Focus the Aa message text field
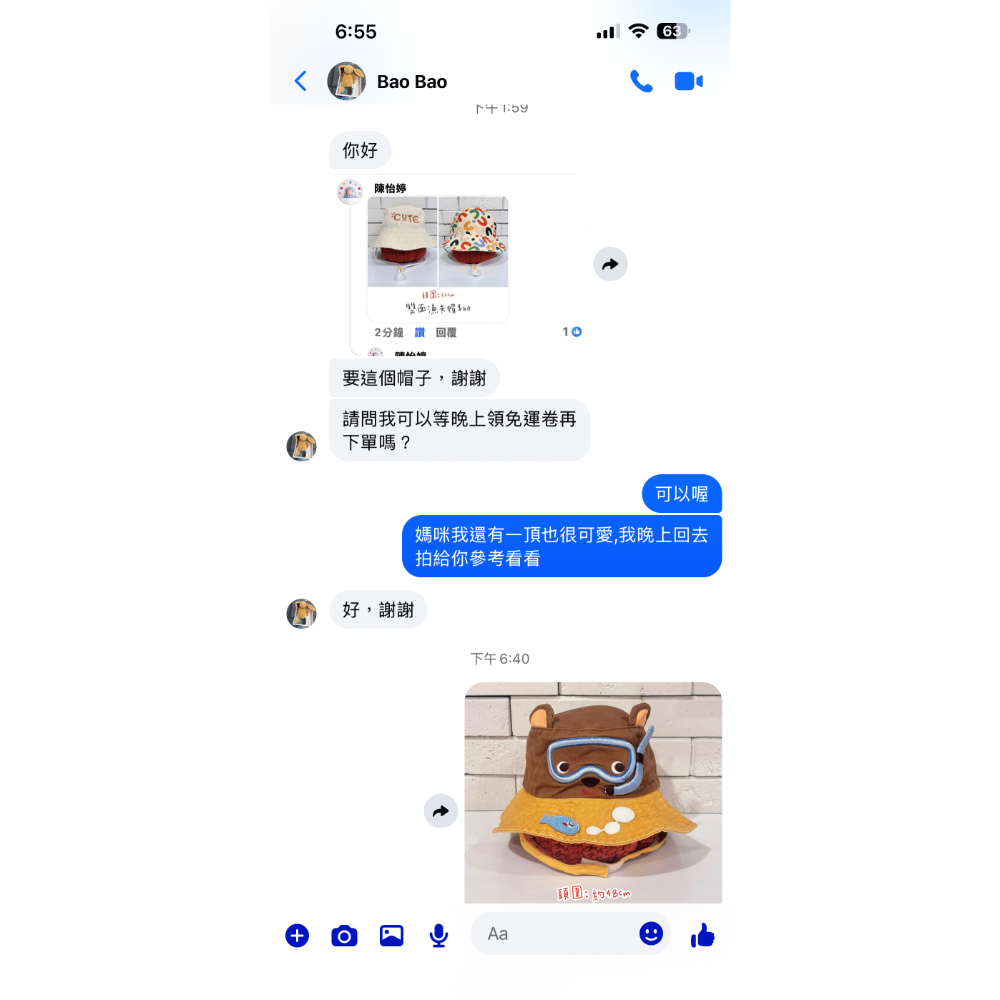The height and width of the screenshot is (1000, 1000). tap(555, 934)
